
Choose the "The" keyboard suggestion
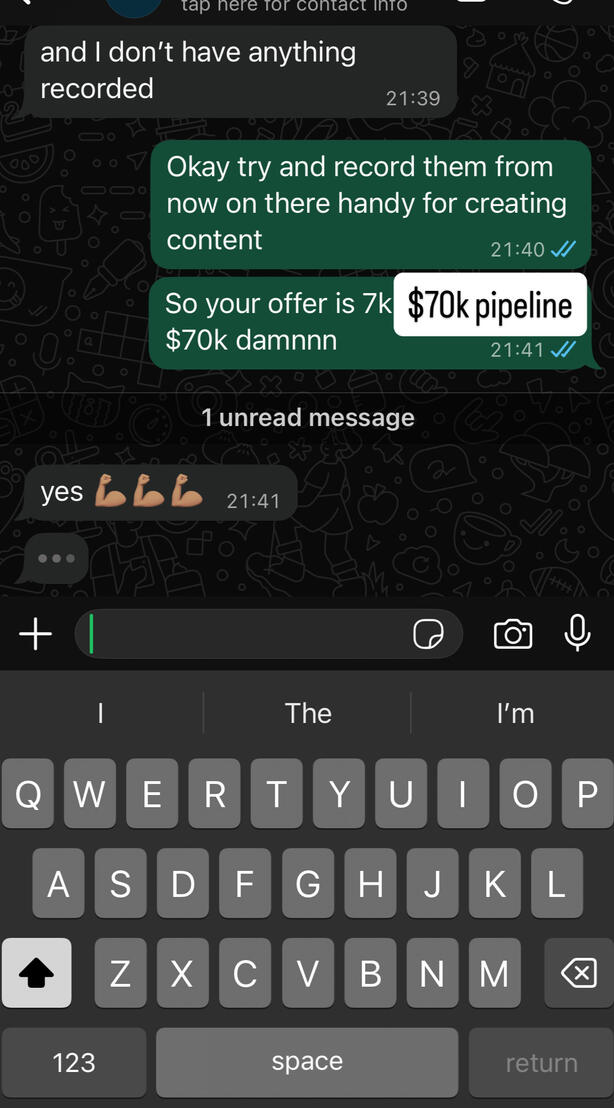[307, 713]
